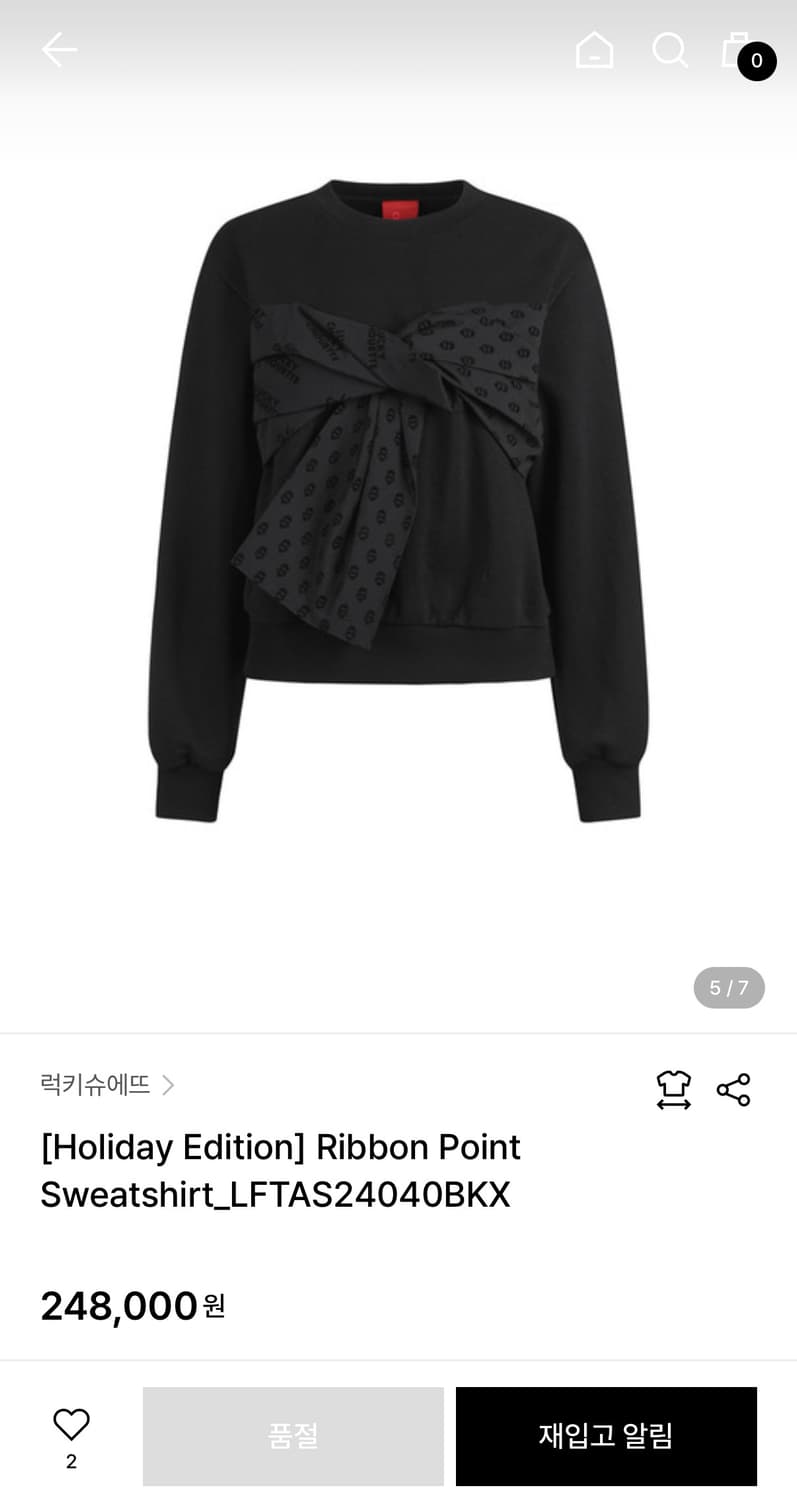
Task: Share this sweatshirt product
Action: coord(733,1089)
